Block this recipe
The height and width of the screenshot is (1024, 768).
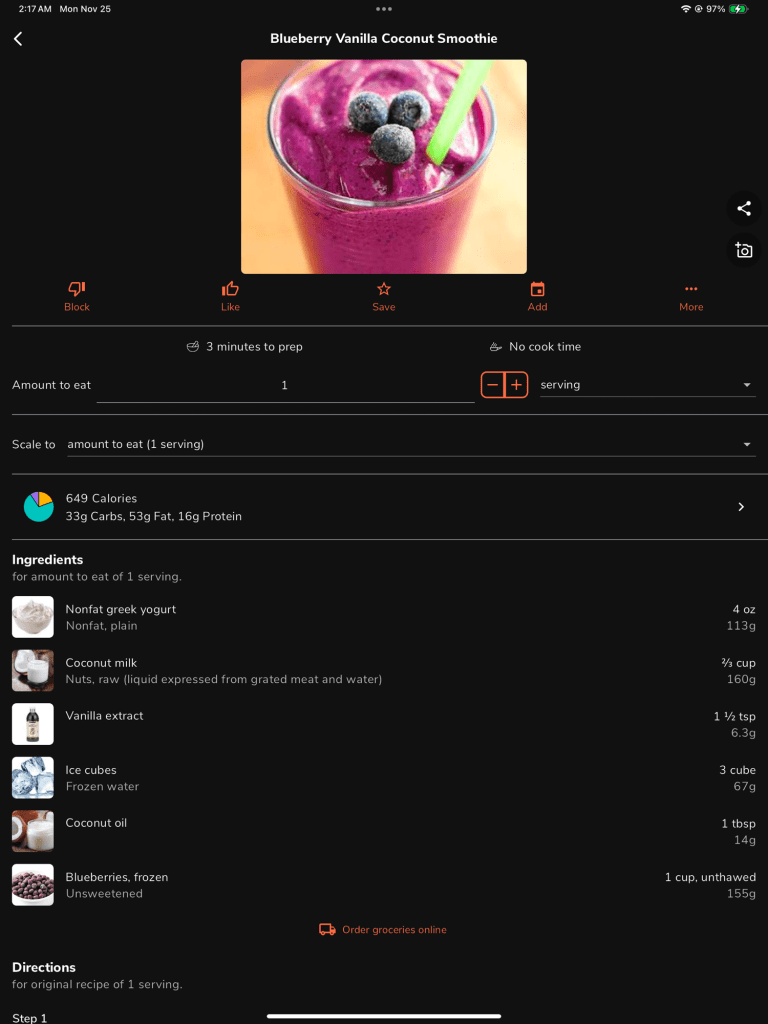77,296
